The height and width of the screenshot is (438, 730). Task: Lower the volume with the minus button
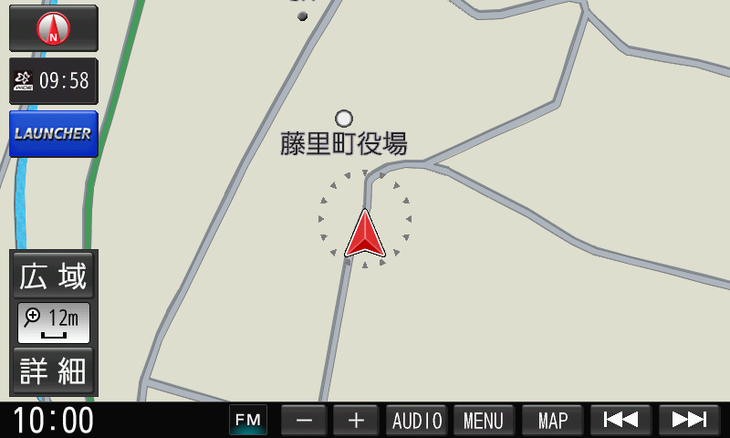[304, 420]
